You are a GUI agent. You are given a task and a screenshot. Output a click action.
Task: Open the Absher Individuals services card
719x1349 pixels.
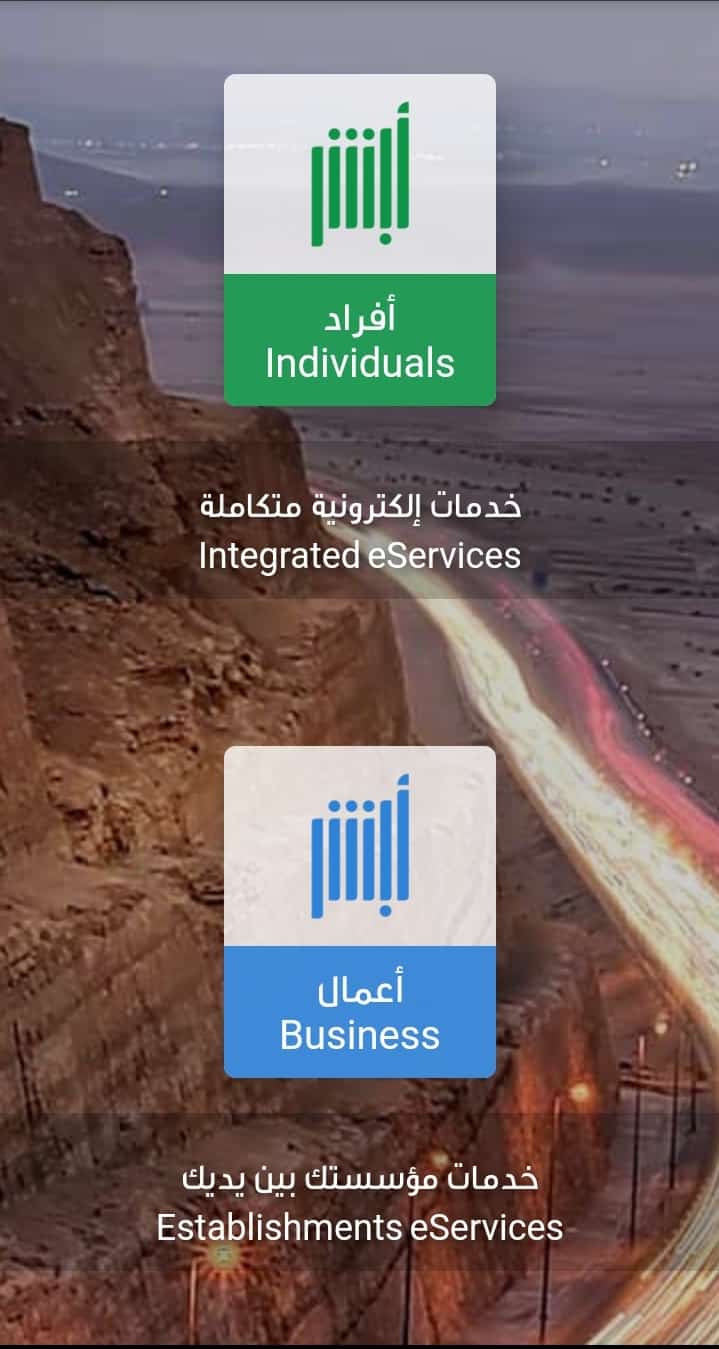tap(360, 240)
